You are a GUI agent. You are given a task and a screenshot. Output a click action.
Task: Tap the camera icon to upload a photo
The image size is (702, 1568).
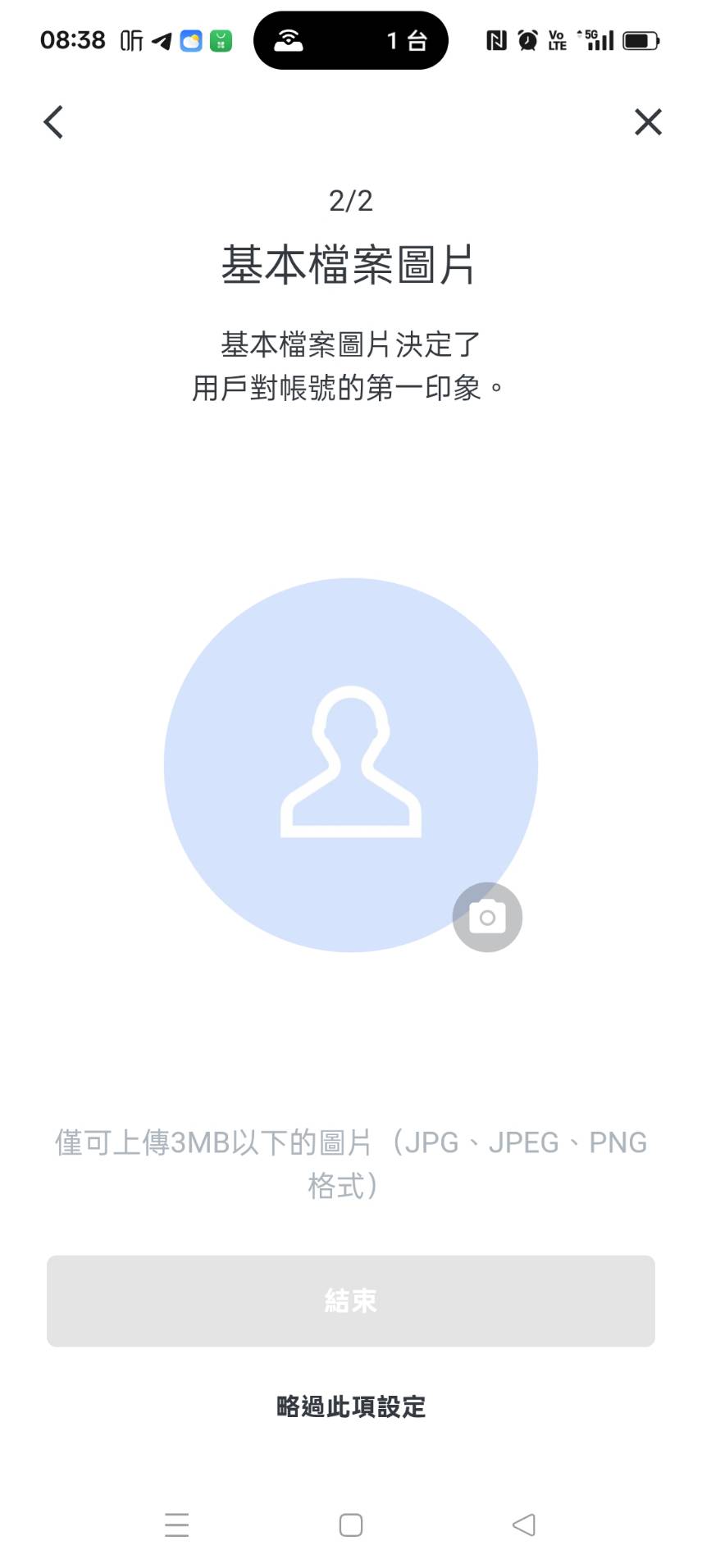[487, 917]
